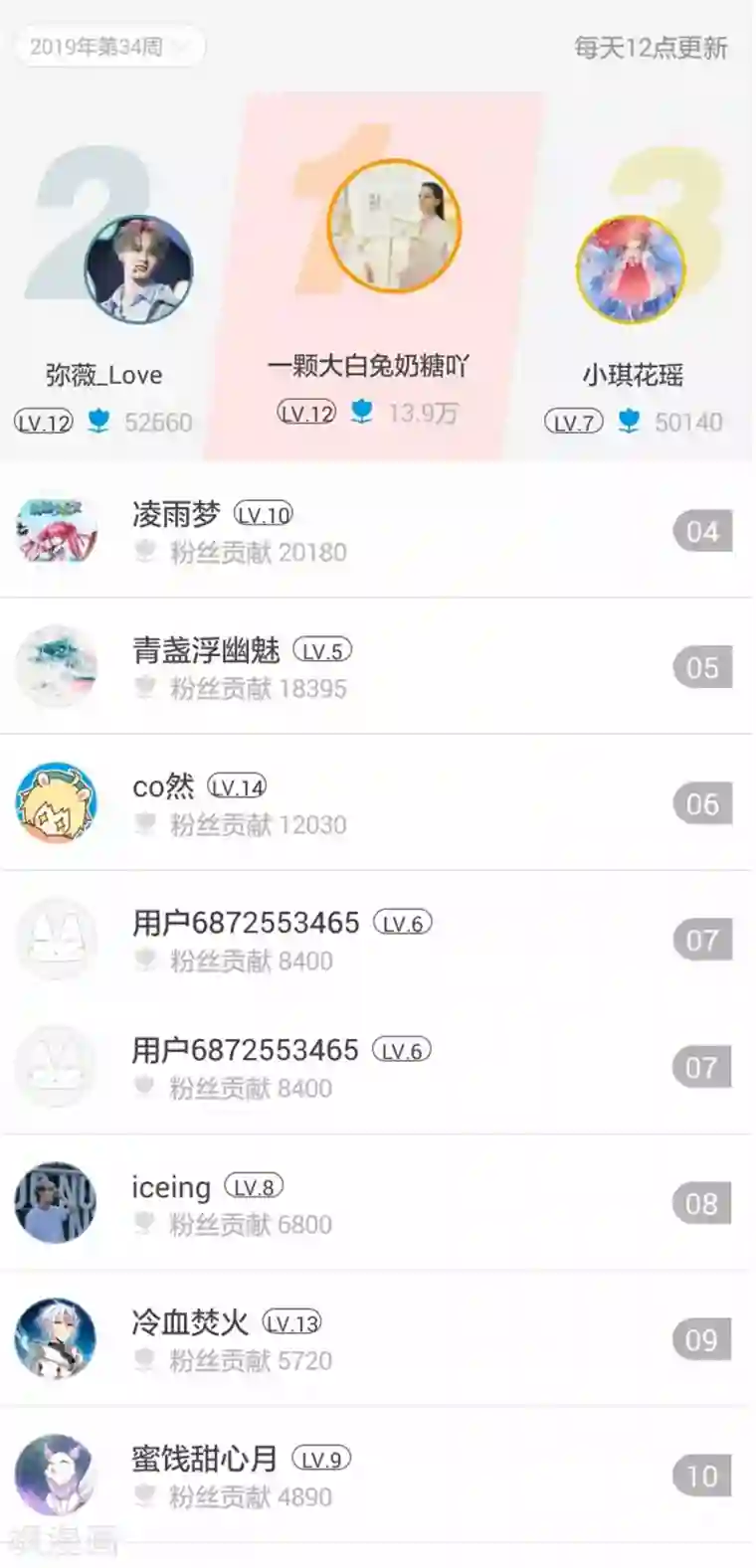
Task: Open iceing's profile
Action: [x=169, y=1186]
